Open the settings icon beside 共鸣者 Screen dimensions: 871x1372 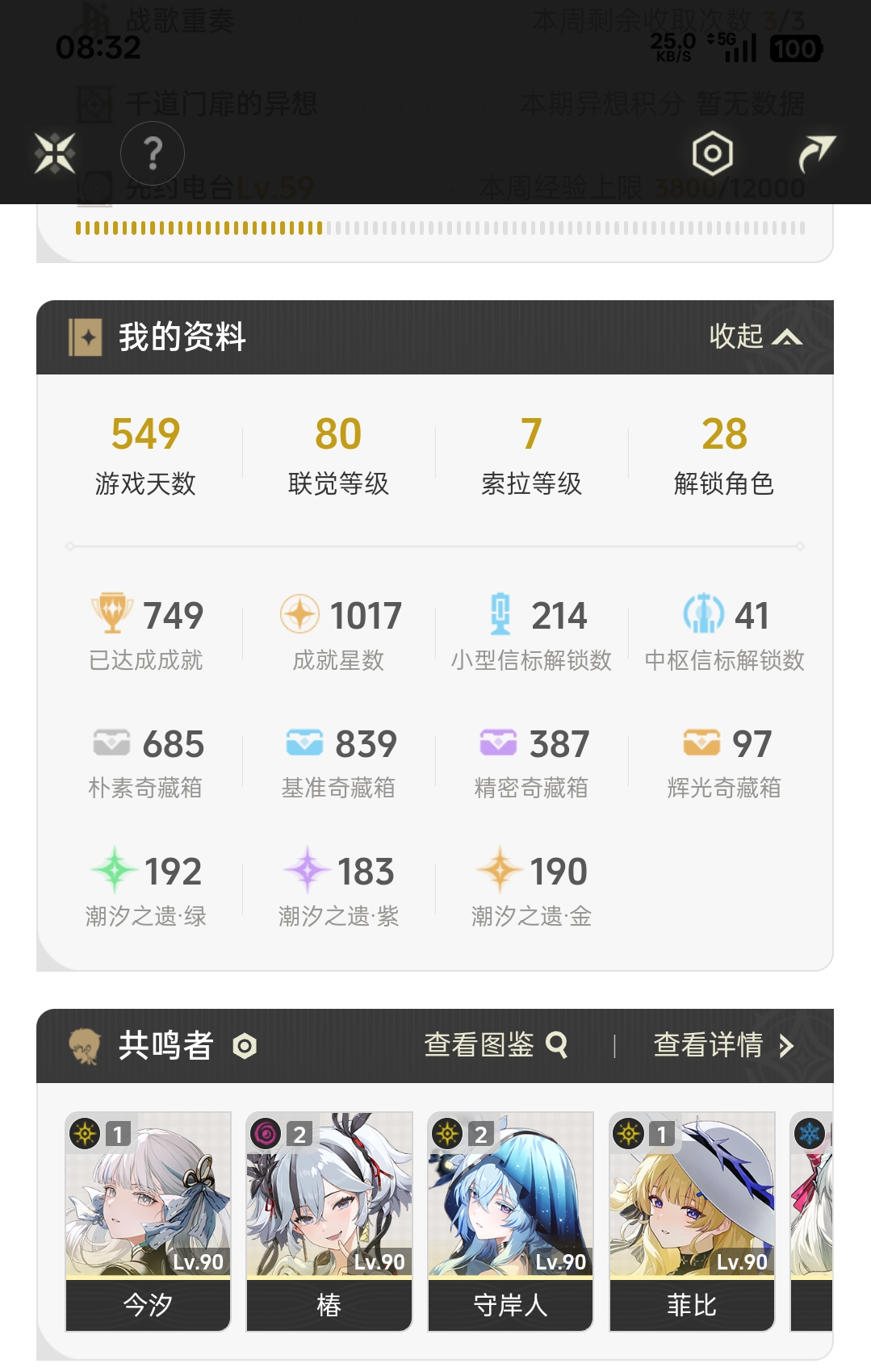pyautogui.click(x=245, y=1046)
